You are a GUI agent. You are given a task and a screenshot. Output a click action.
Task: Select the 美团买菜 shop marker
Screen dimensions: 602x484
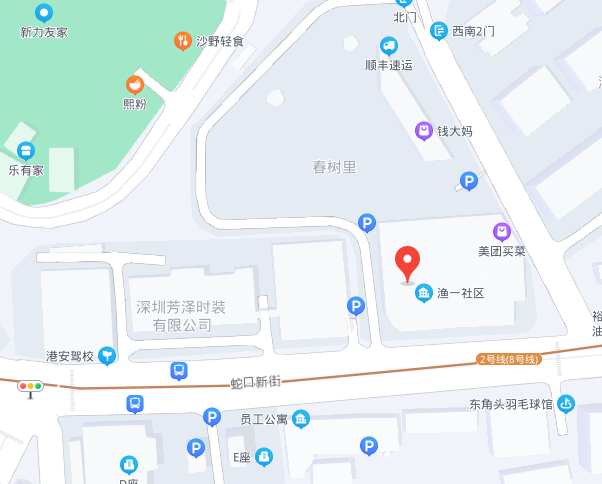[502, 232]
